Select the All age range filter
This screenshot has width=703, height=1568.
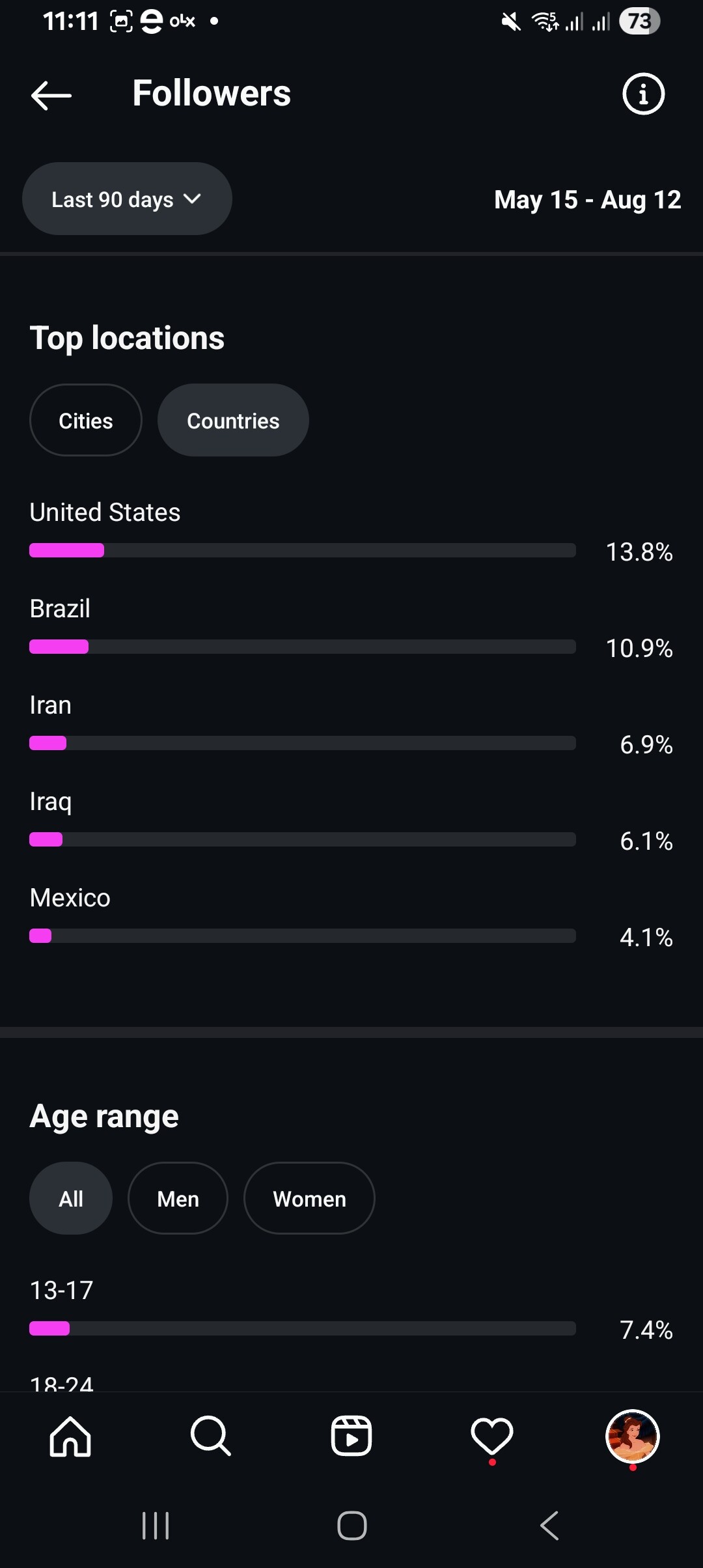pos(71,1198)
